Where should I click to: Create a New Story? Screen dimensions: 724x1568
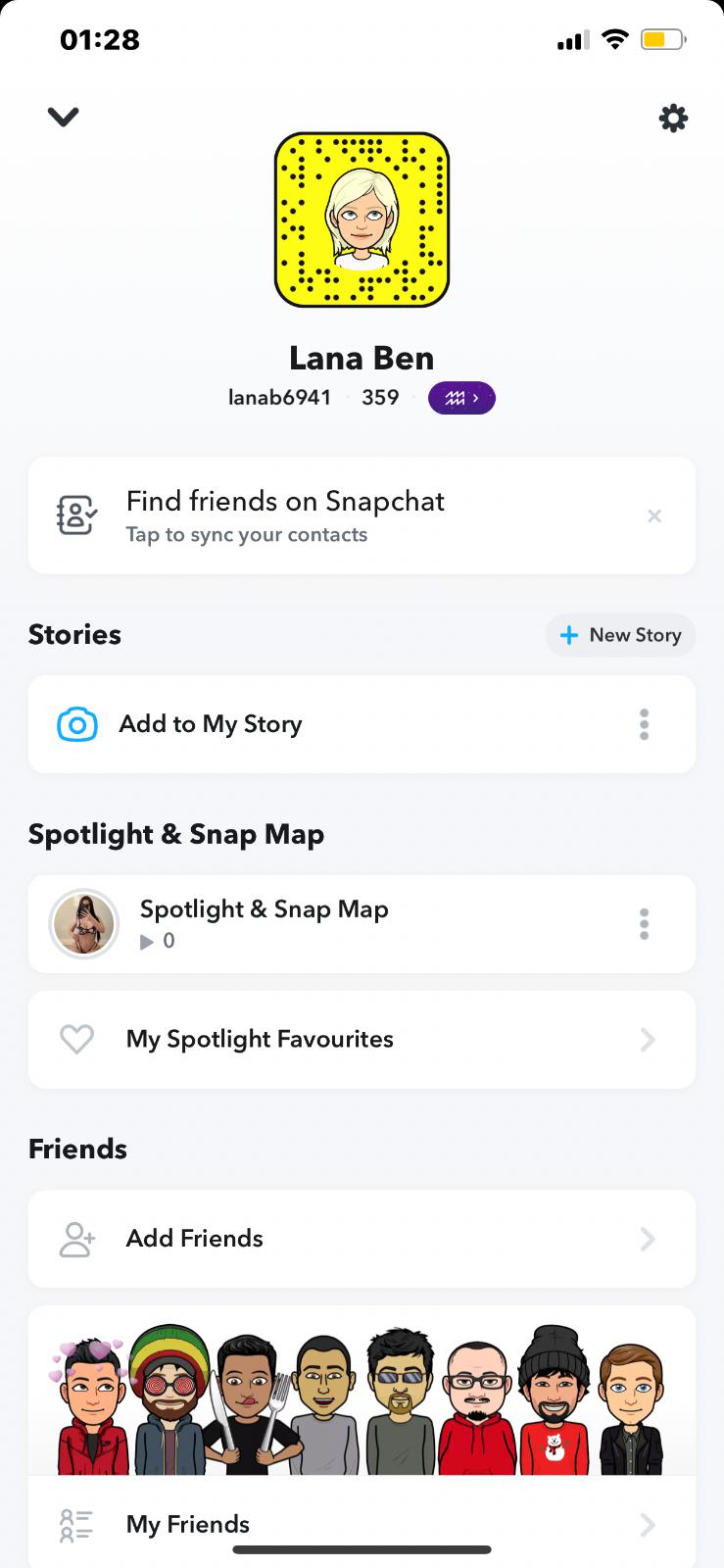pos(620,635)
